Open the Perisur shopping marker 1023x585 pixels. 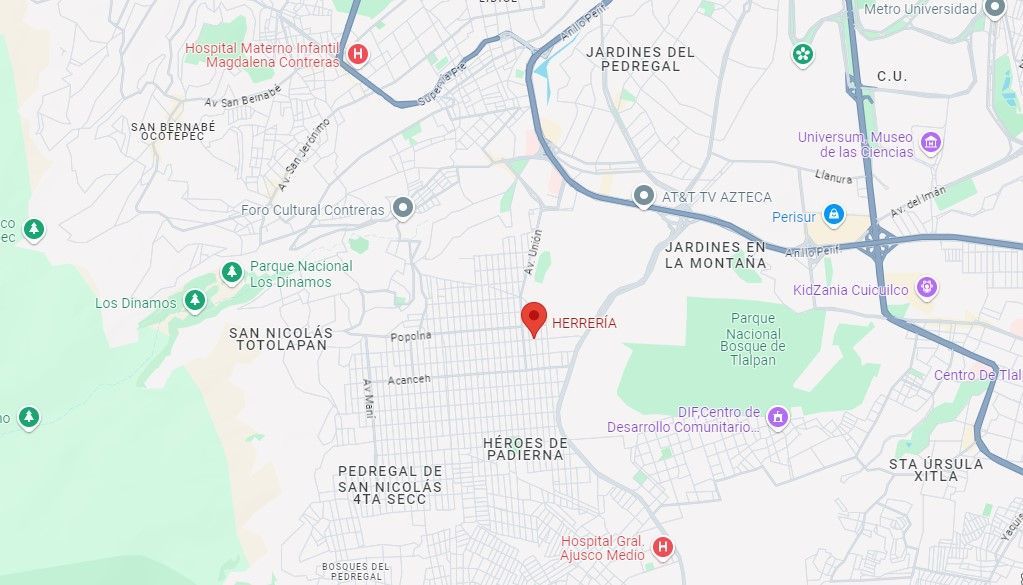(x=833, y=215)
